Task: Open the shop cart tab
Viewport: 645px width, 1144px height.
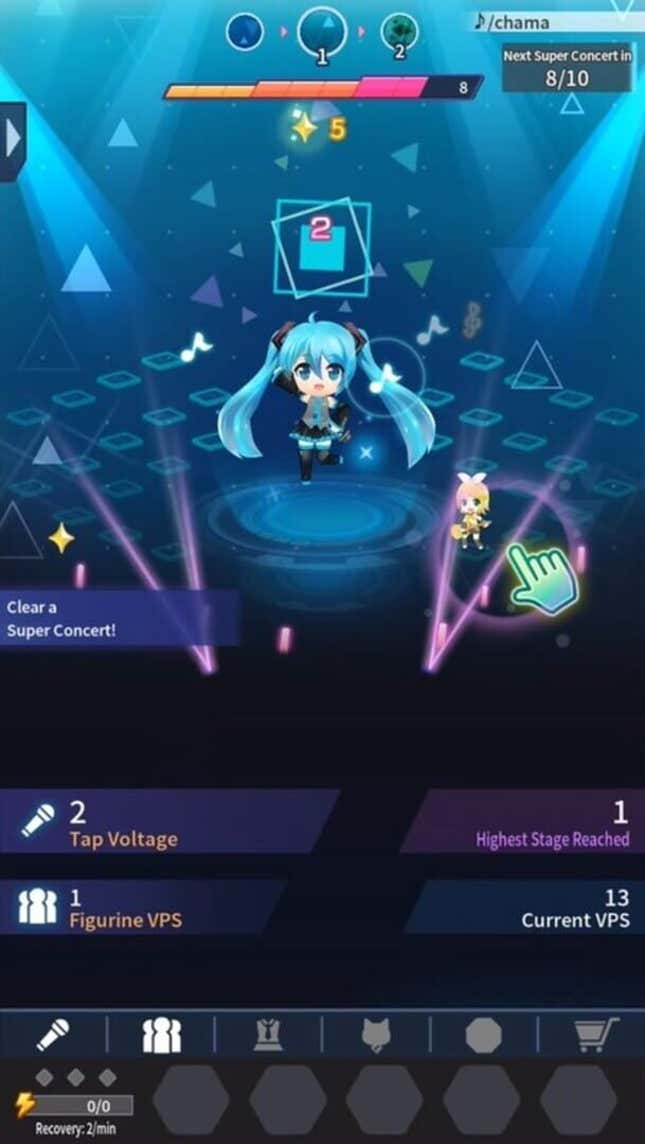Action: click(594, 1035)
